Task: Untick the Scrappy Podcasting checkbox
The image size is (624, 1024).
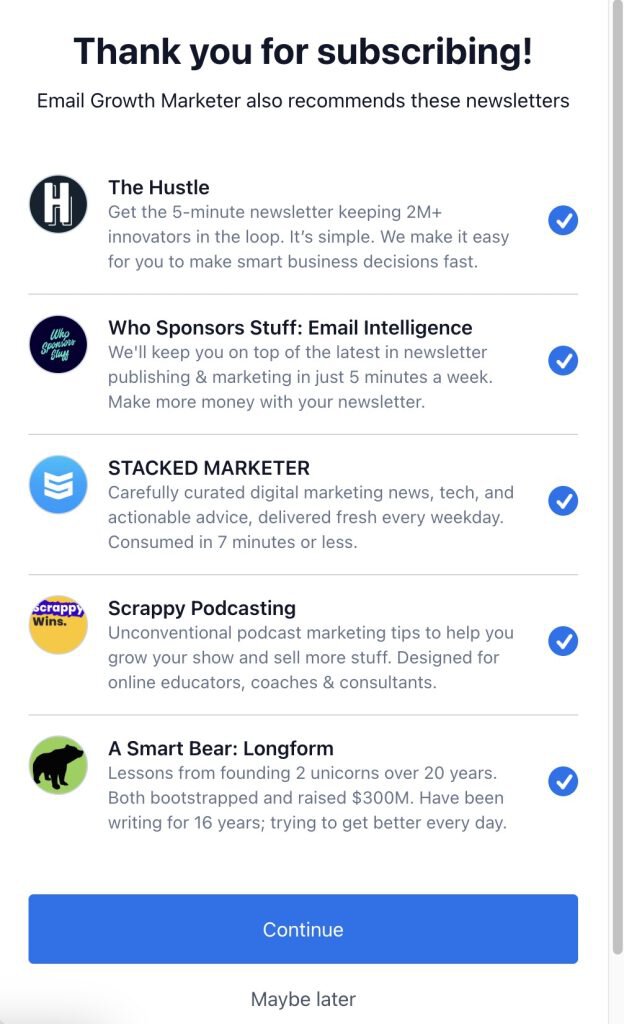Action: tap(563, 641)
